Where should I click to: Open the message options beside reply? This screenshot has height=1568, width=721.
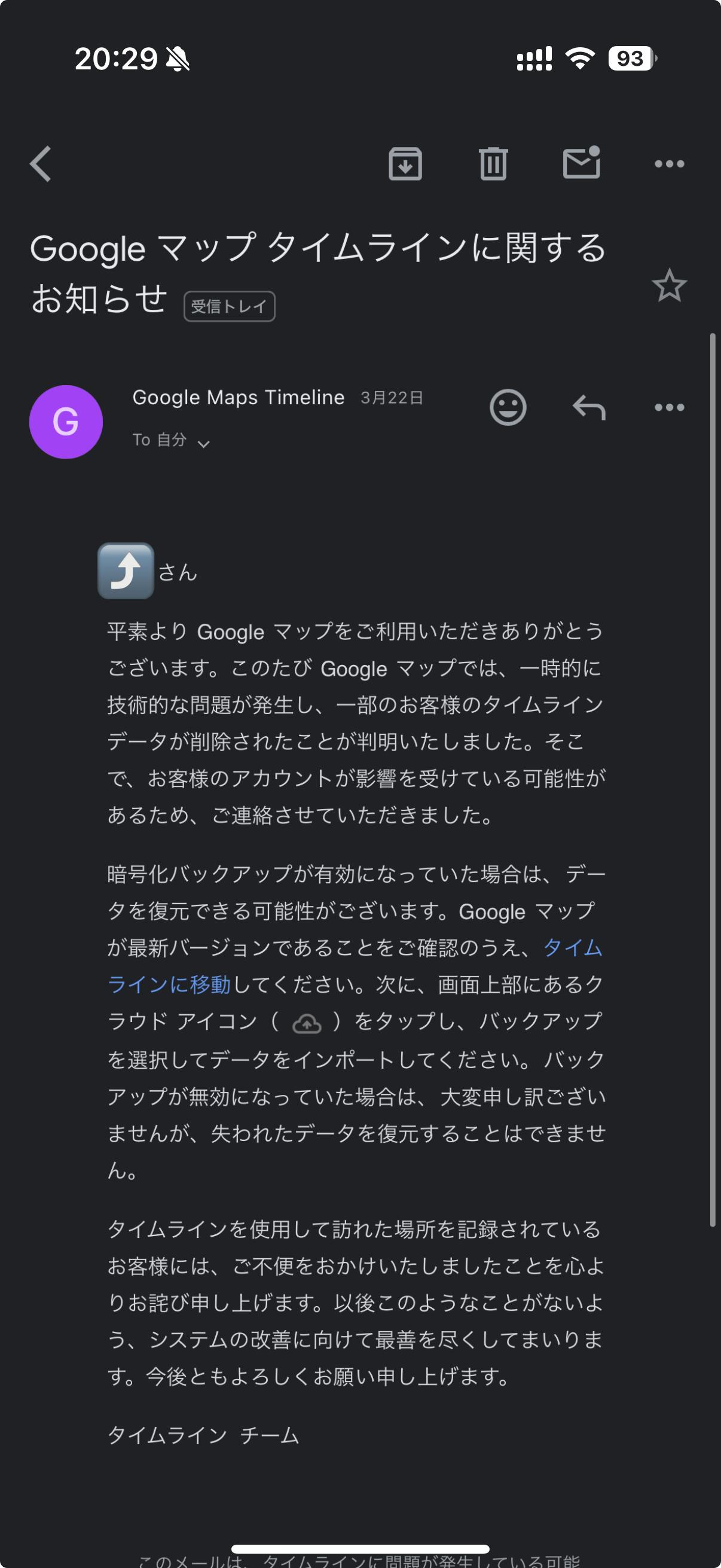pyautogui.click(x=669, y=407)
